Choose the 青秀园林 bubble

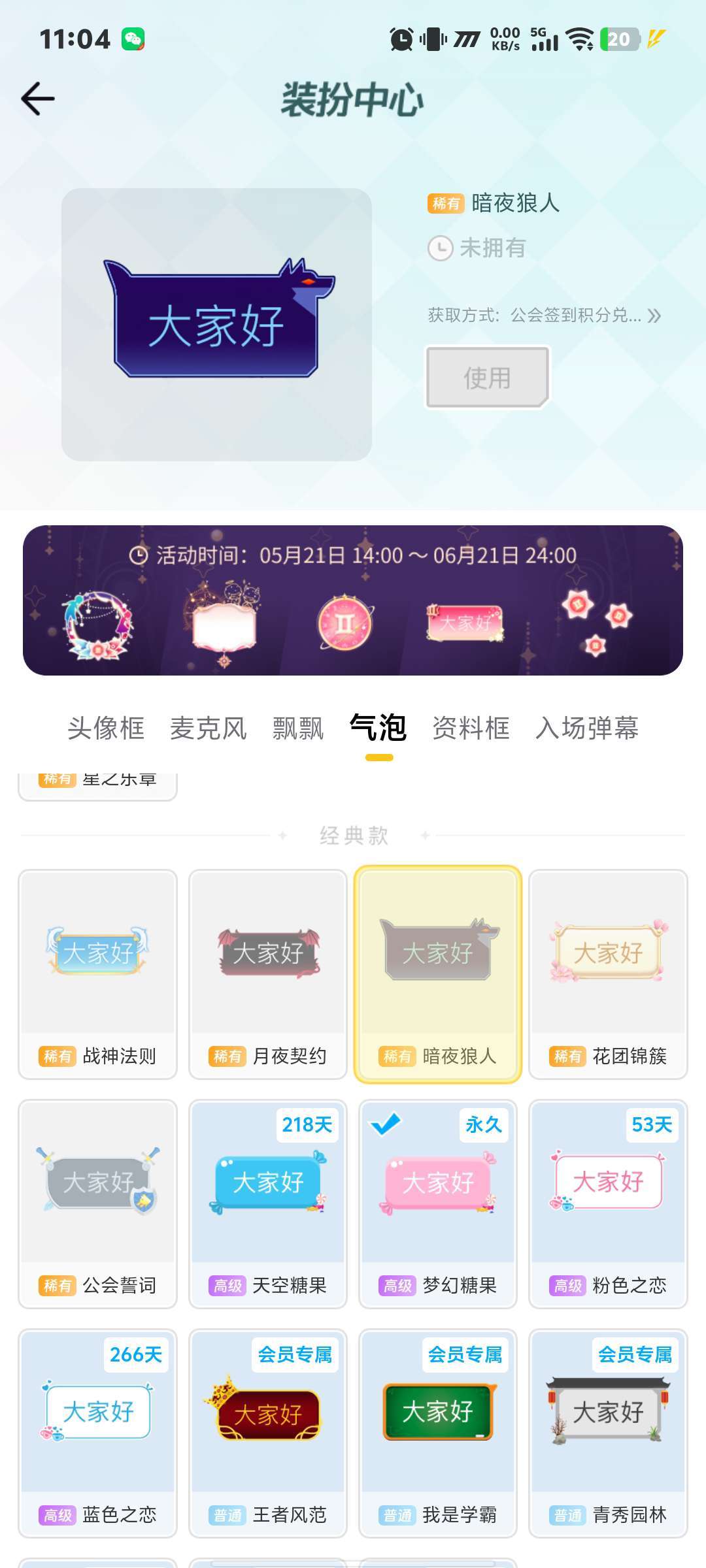pyautogui.click(x=608, y=1433)
